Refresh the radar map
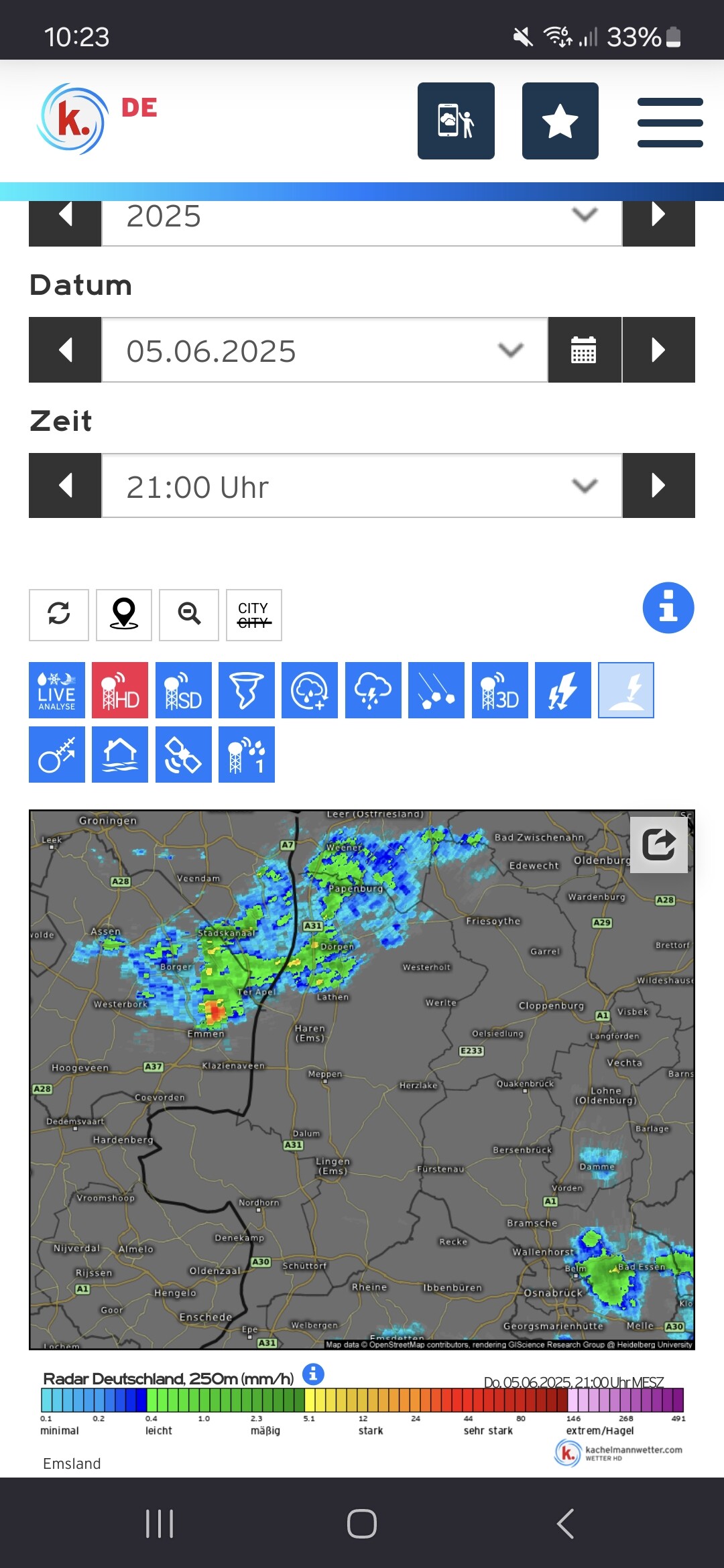Screen dimensions: 724x1568 coord(59,614)
